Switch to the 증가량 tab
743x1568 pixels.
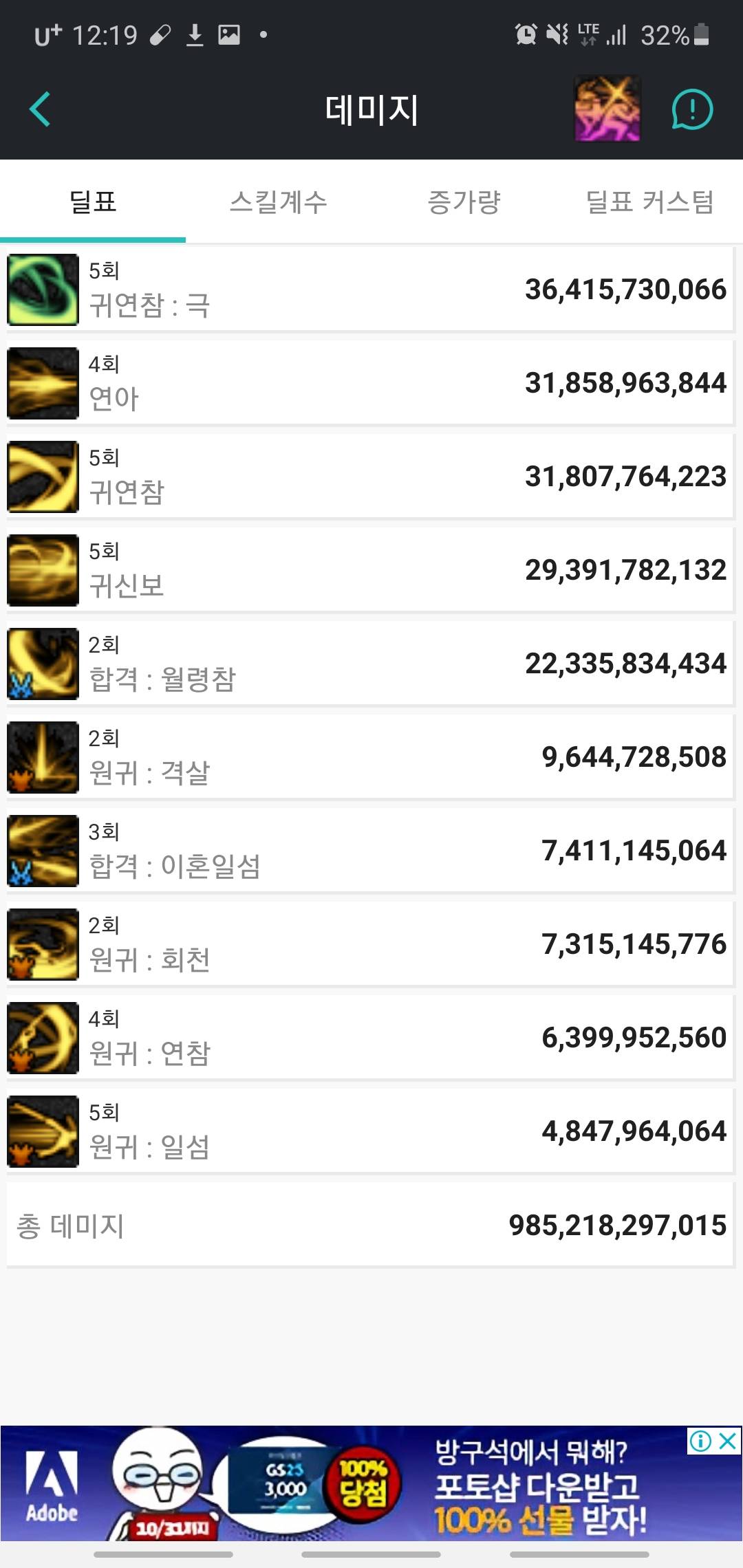(464, 202)
